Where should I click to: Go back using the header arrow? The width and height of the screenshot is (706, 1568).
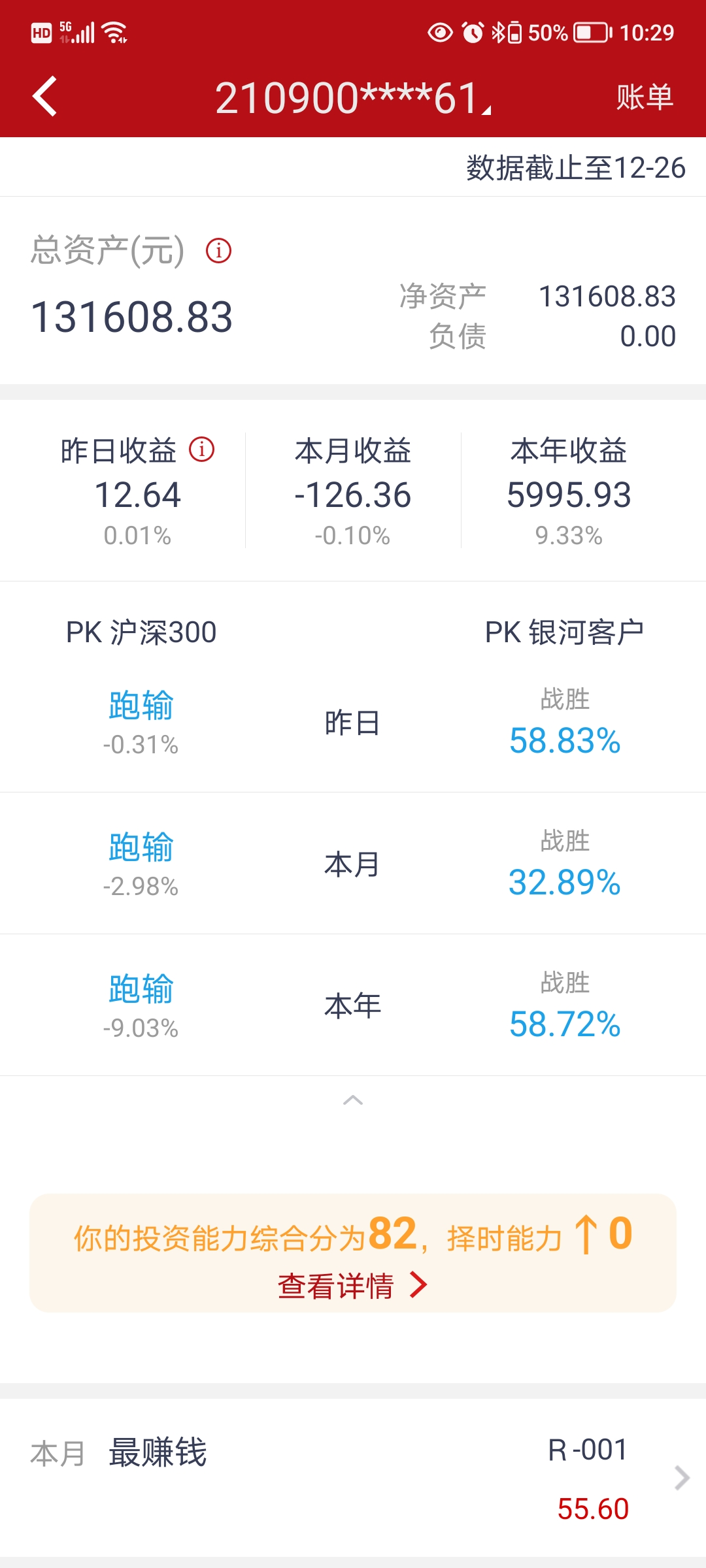44,97
